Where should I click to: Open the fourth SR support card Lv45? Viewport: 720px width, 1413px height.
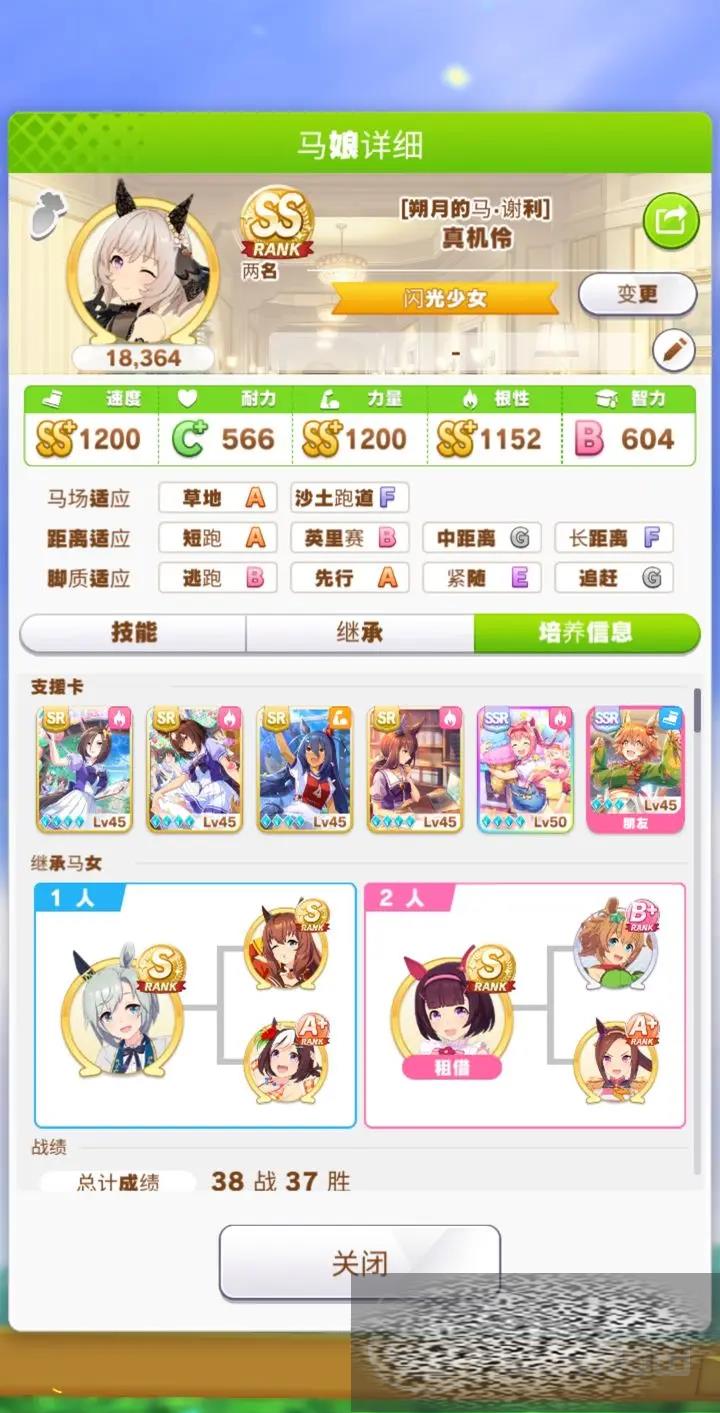415,770
